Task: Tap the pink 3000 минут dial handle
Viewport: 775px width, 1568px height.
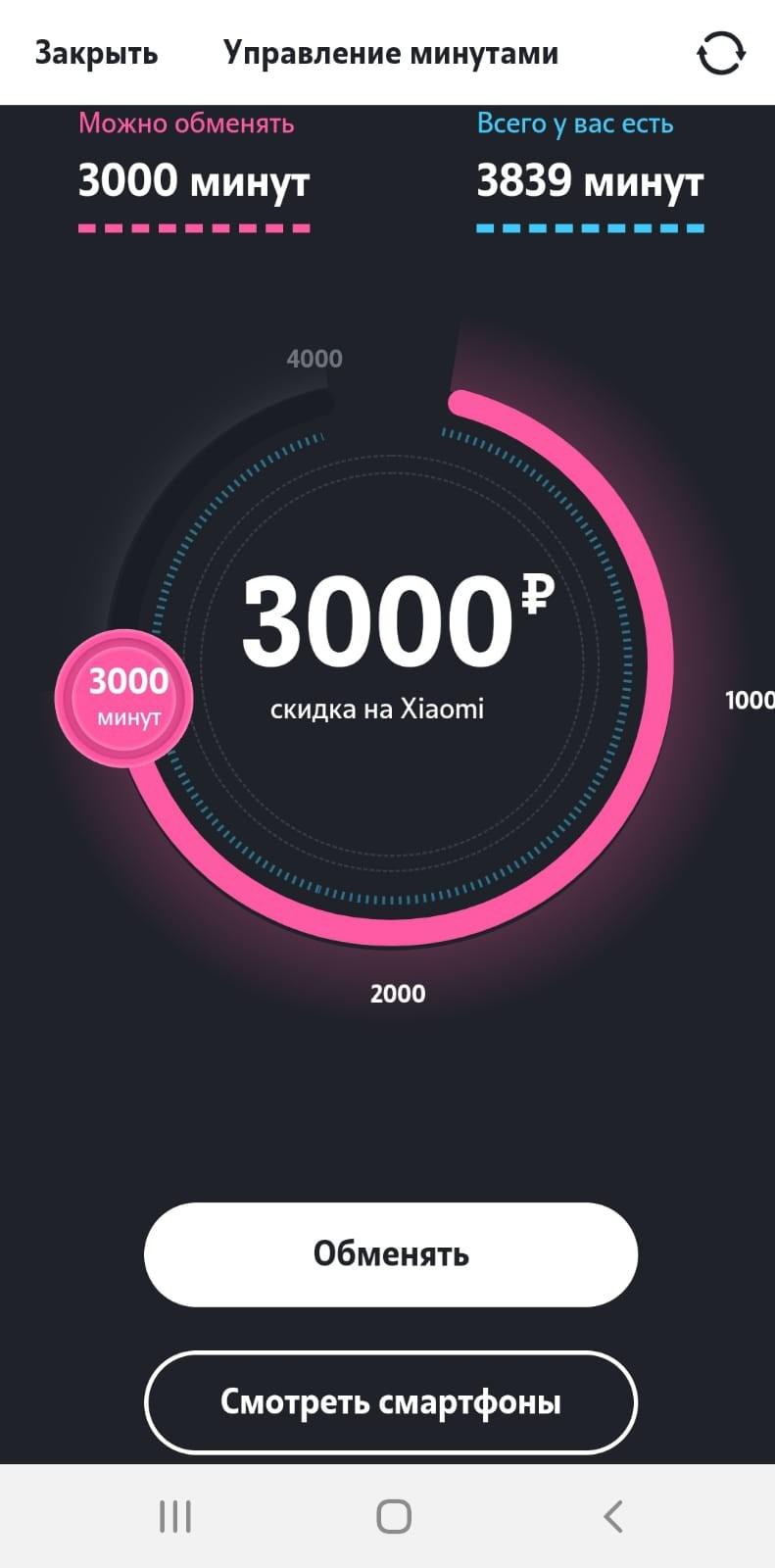Action: 124,698
